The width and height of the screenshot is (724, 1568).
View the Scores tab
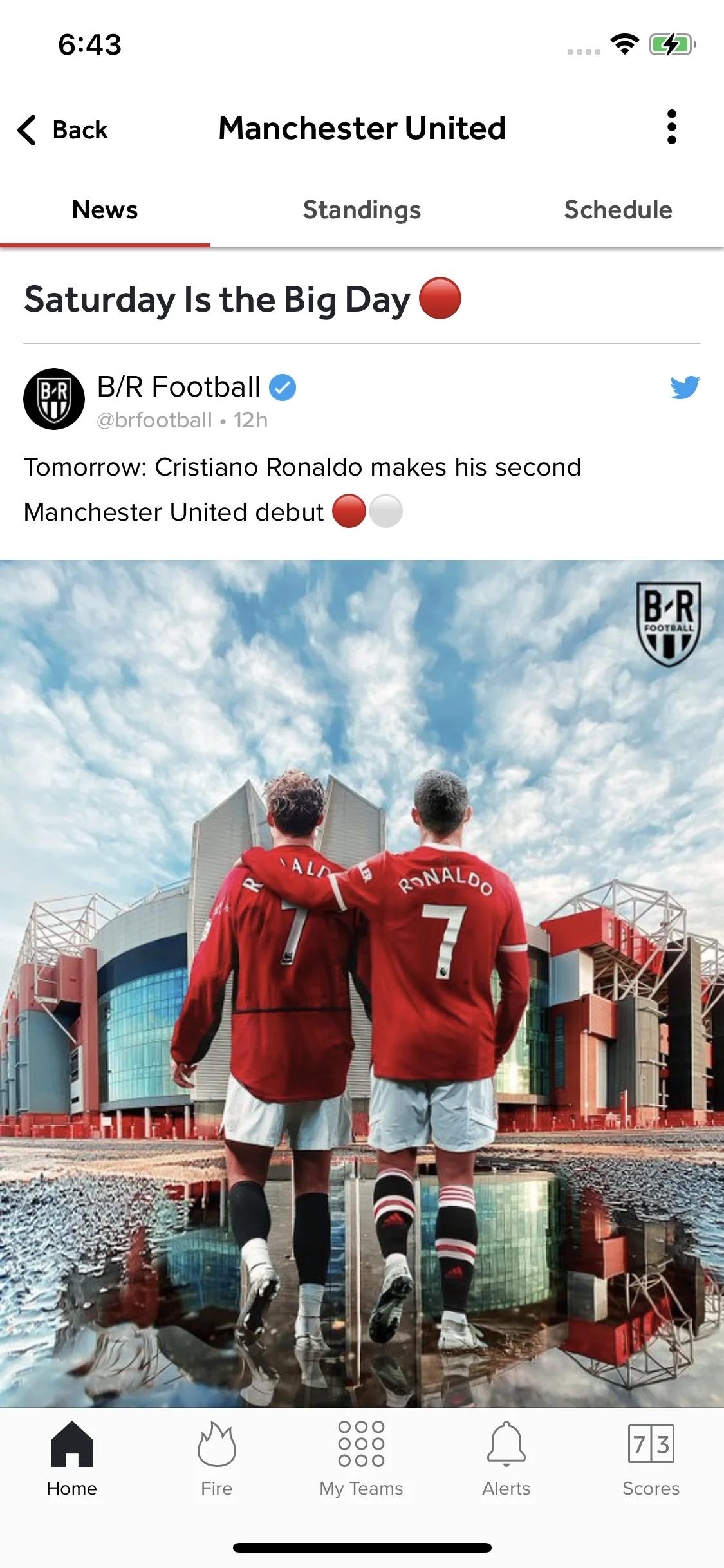651,1459
